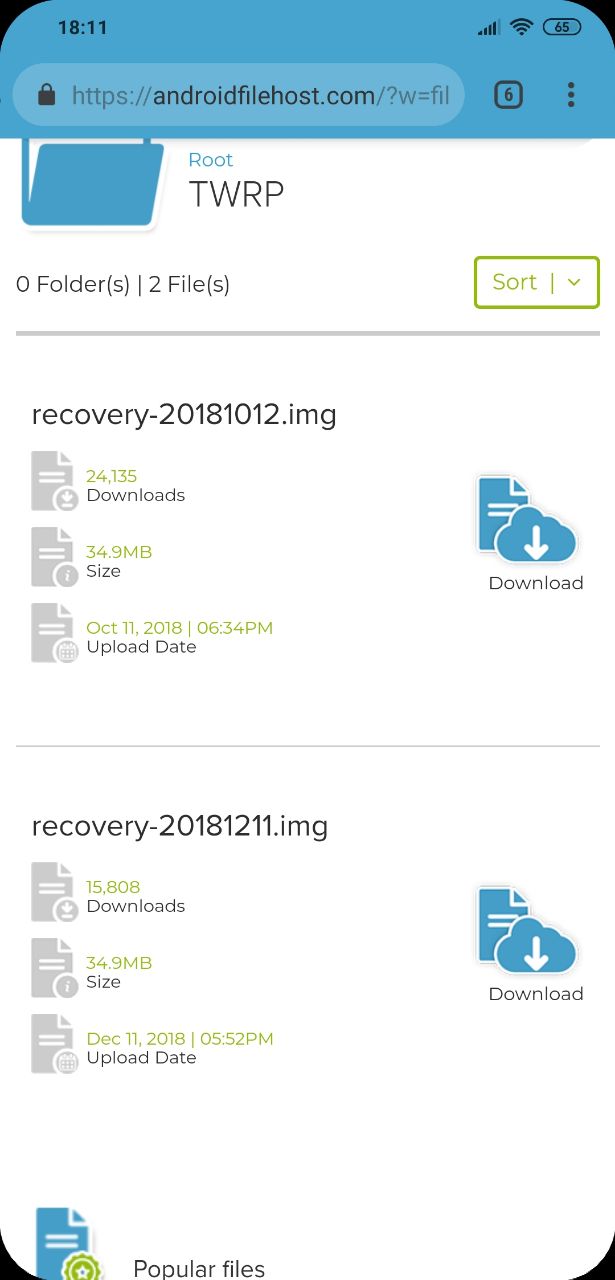
Task: Open the recovery-20181211.img file page
Action: 180,825
